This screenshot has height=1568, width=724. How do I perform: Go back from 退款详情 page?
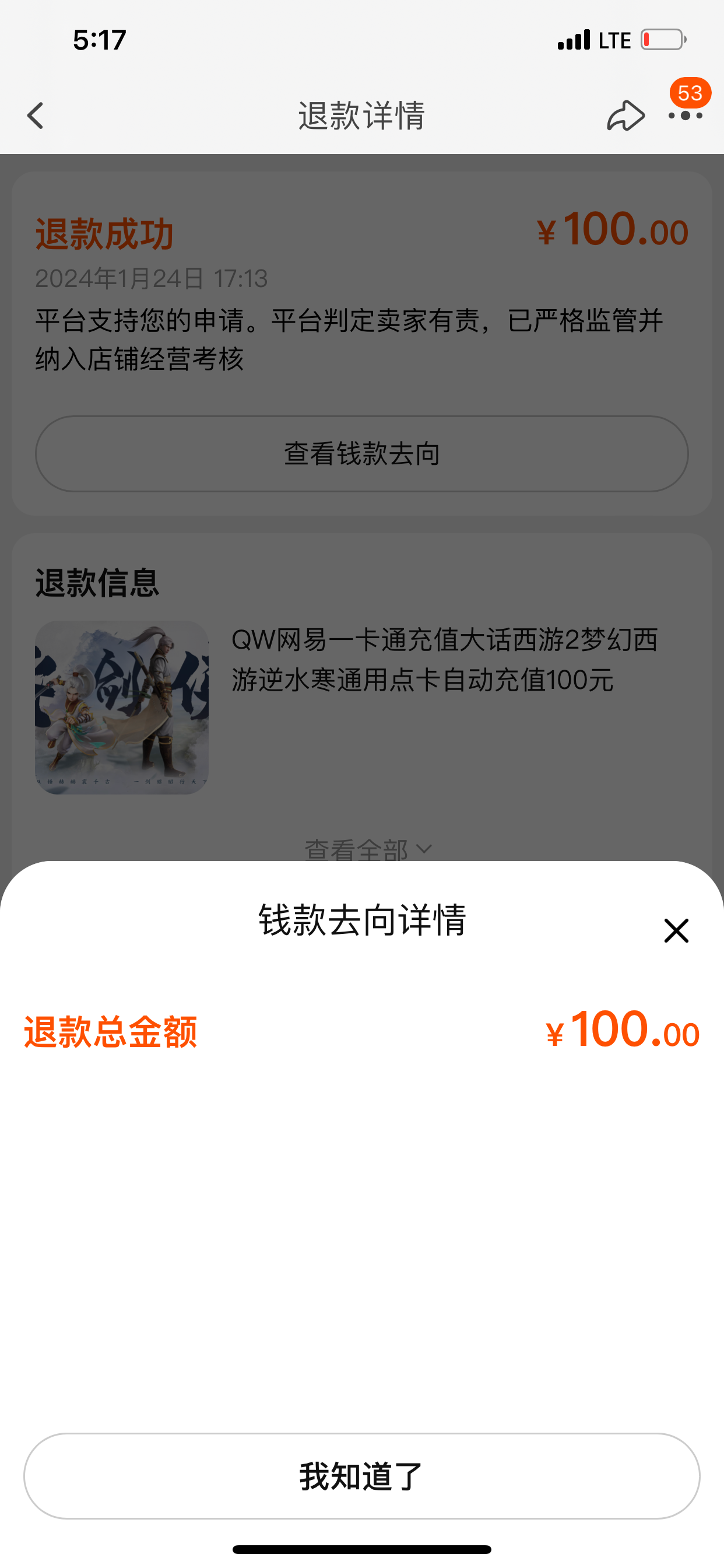pos(36,116)
